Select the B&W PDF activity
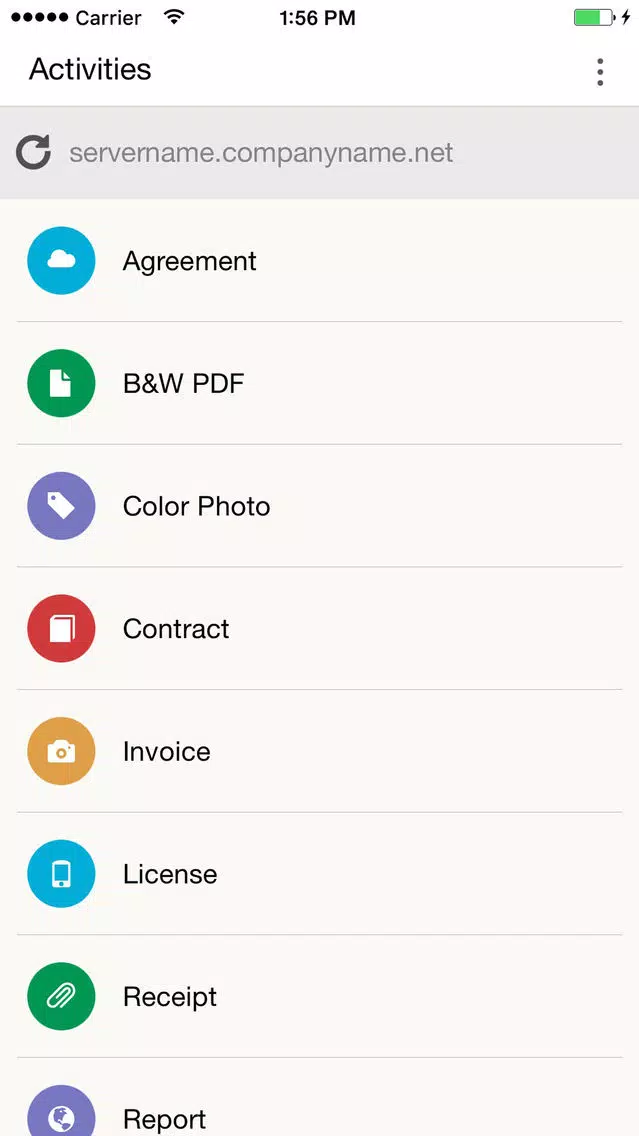This screenshot has height=1136, width=639. [x=320, y=383]
